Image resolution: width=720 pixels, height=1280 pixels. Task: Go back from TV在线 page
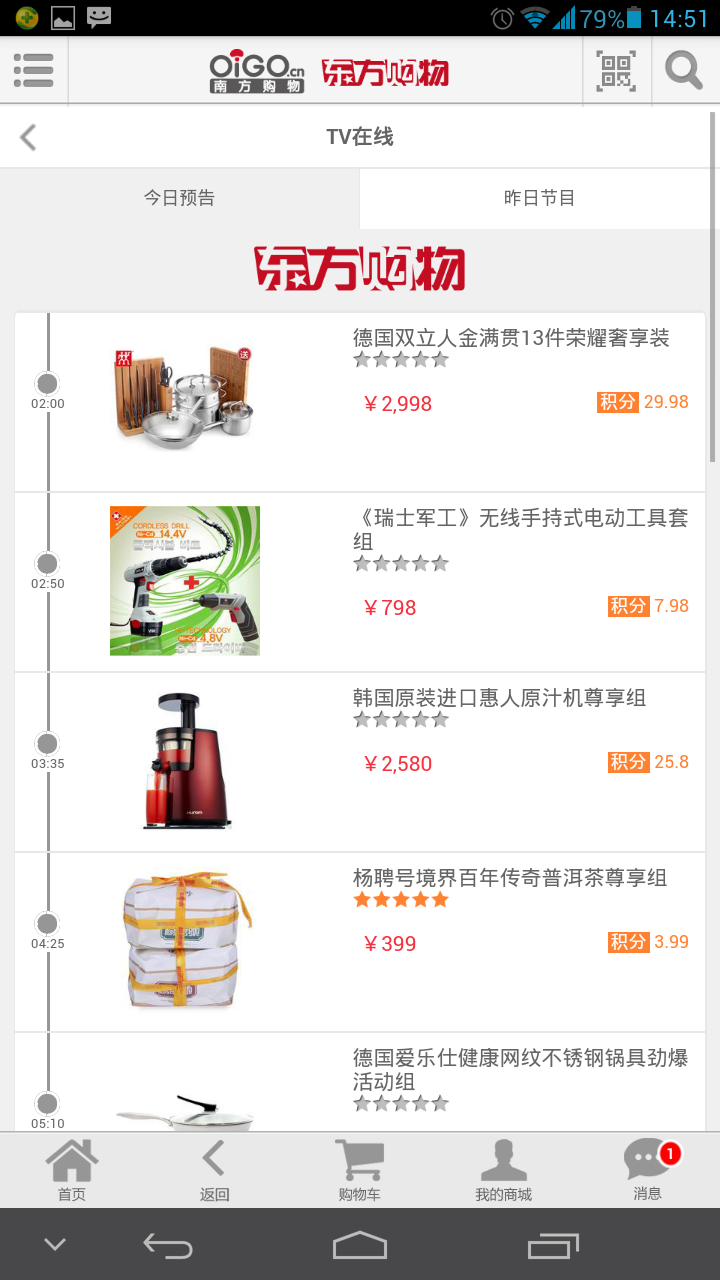(x=28, y=137)
